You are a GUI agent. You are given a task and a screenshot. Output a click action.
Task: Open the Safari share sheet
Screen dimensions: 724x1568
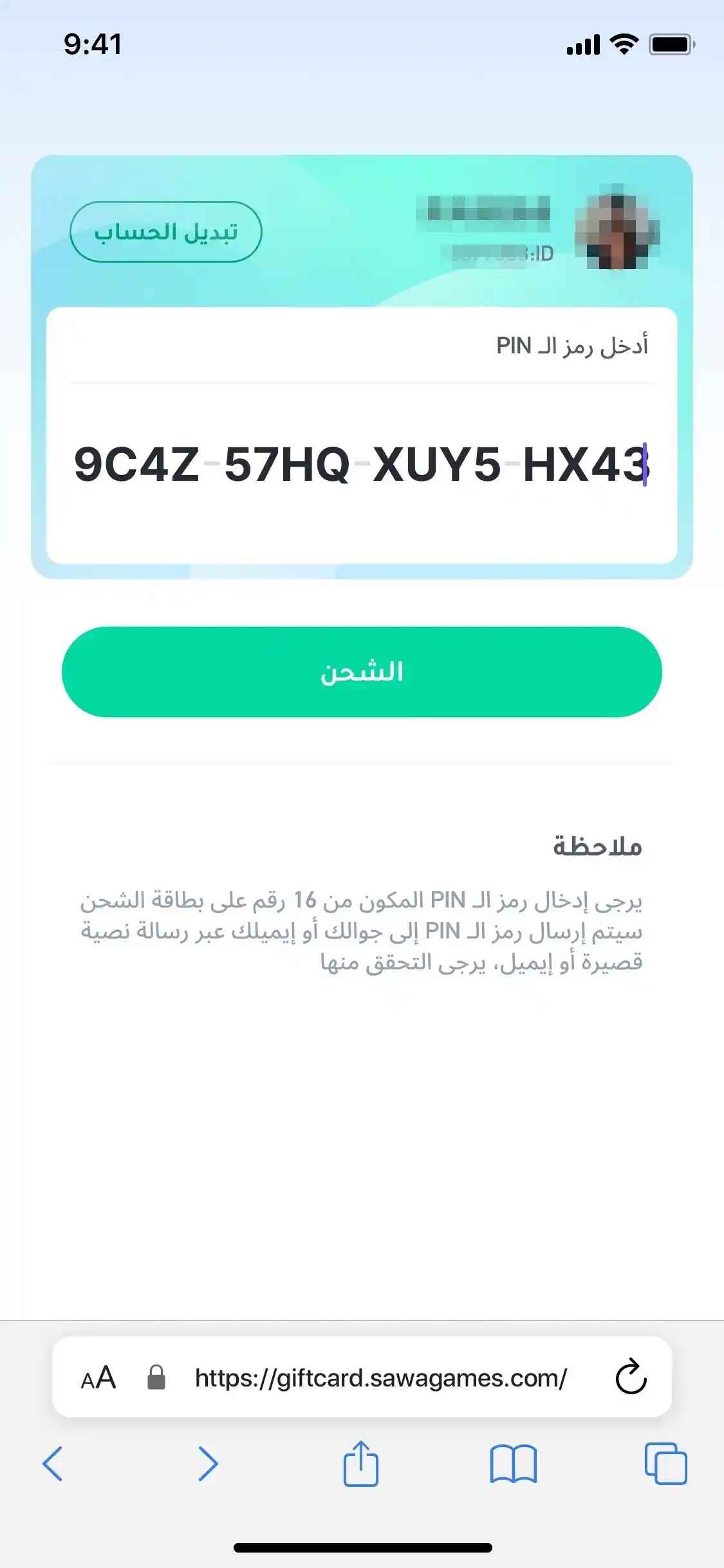(x=360, y=1464)
